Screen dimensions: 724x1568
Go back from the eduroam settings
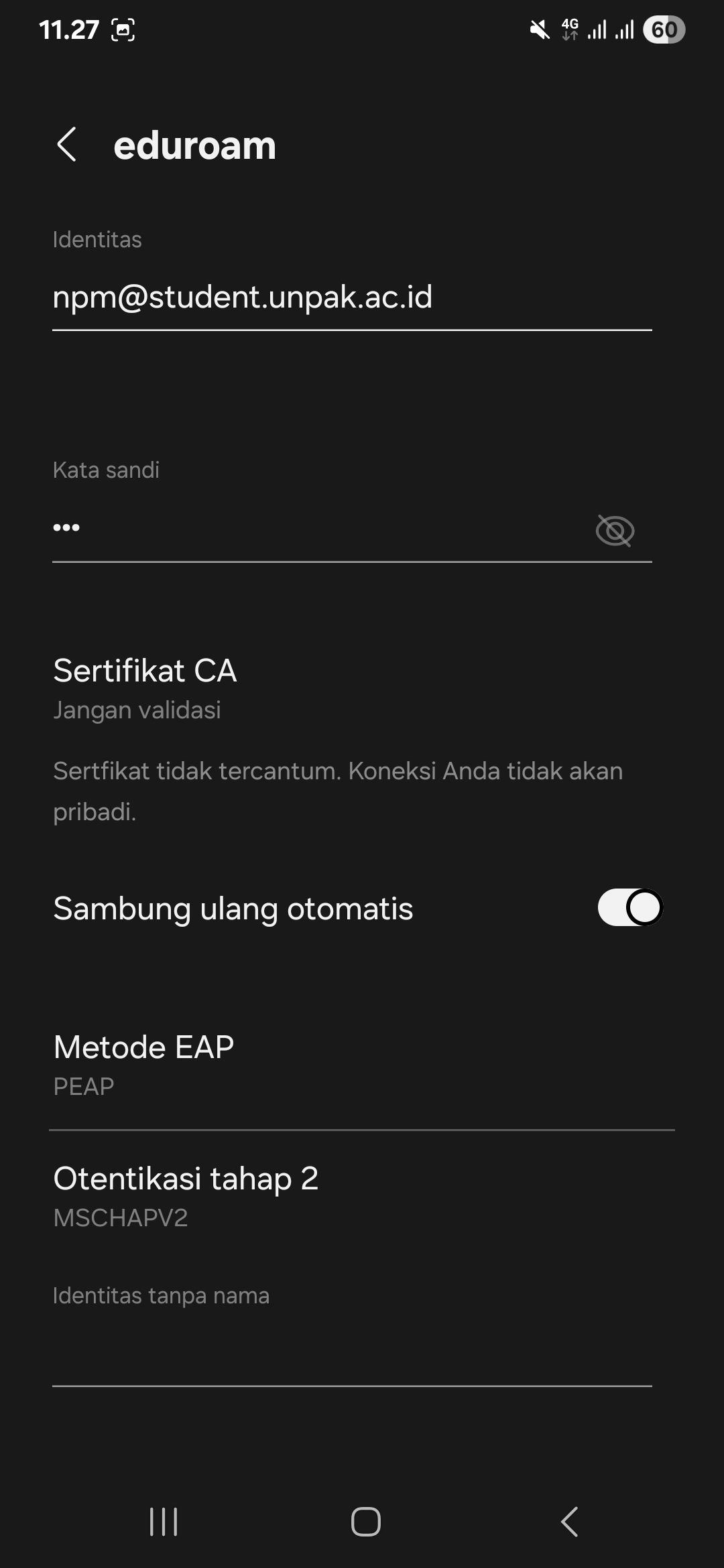pos(66,144)
